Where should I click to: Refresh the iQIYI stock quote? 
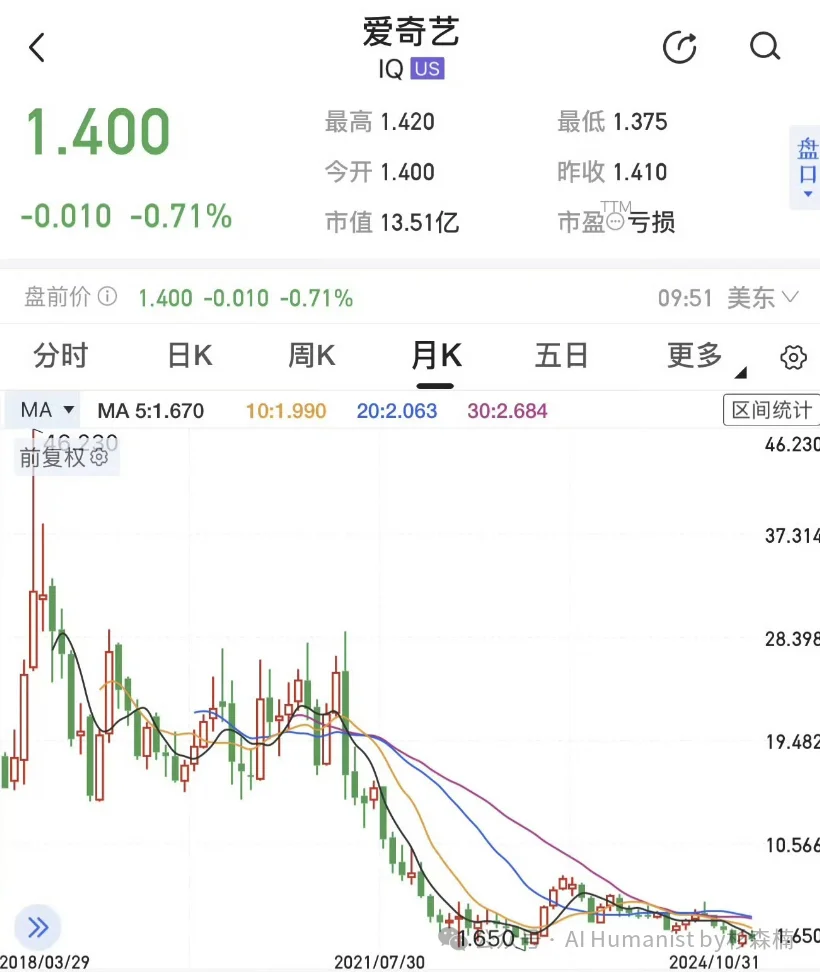(x=680, y=47)
